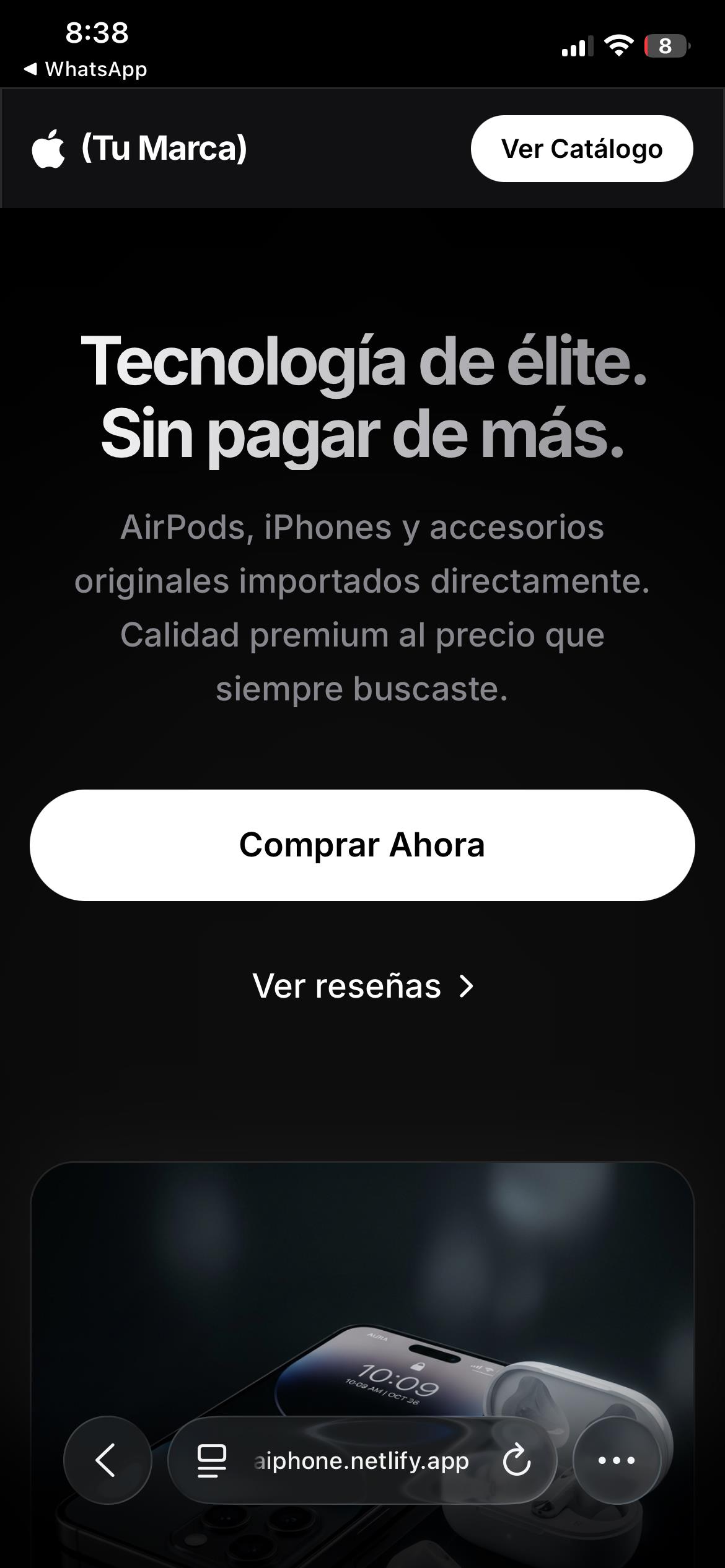
Task: Open the browser's three-dot menu
Action: tap(617, 1460)
